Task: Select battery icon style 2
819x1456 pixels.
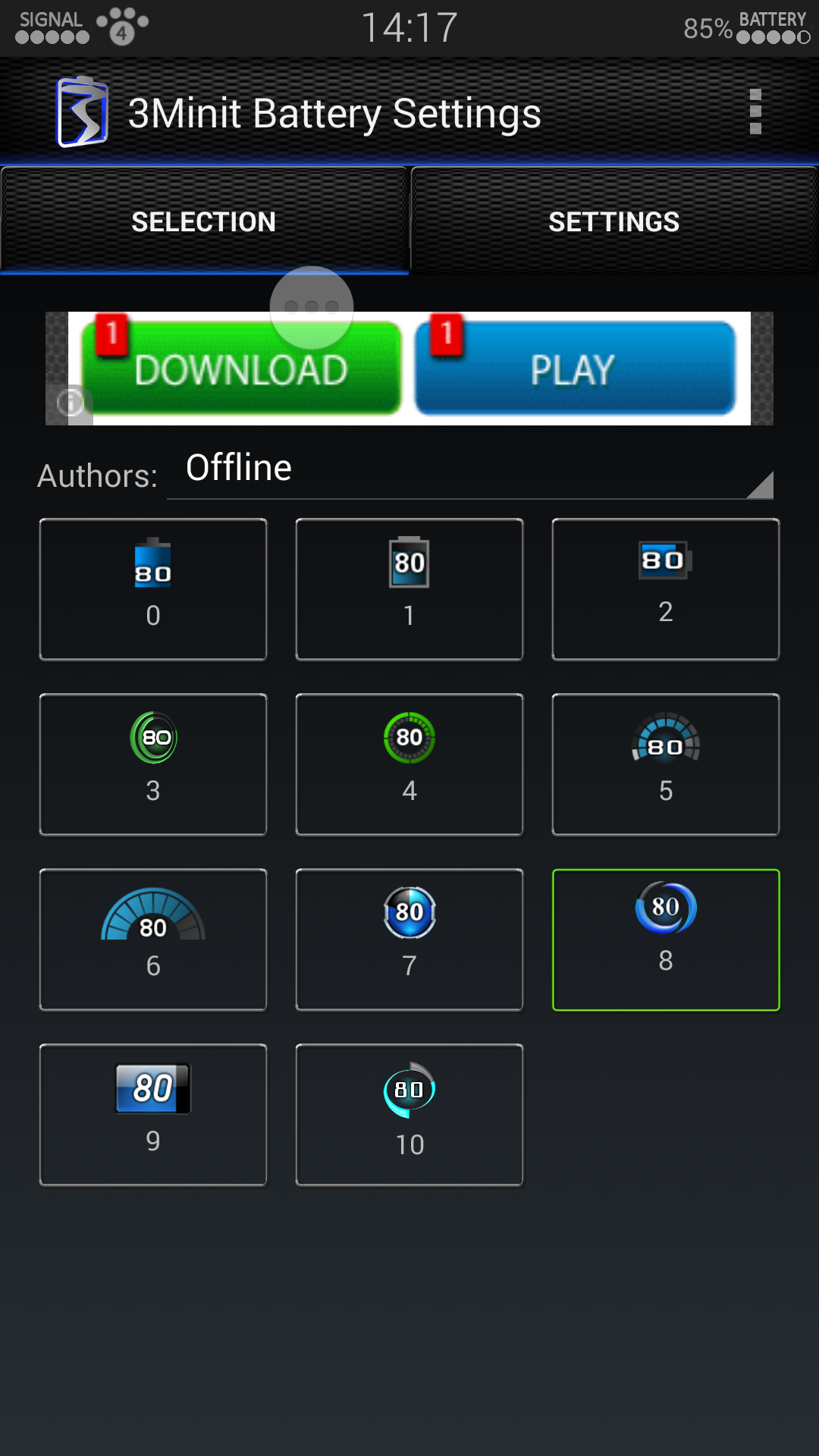Action: point(666,589)
